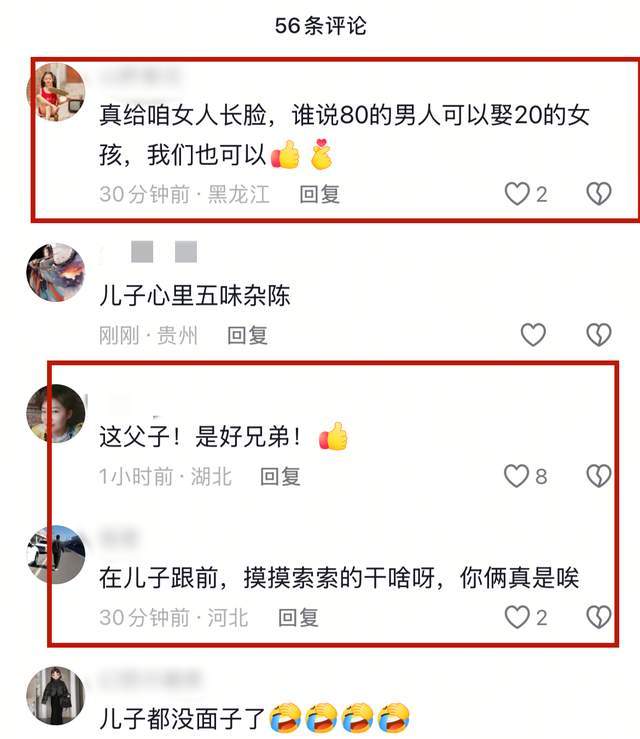Like the comment from 黑龙江
The image size is (640, 739).
click(517, 194)
